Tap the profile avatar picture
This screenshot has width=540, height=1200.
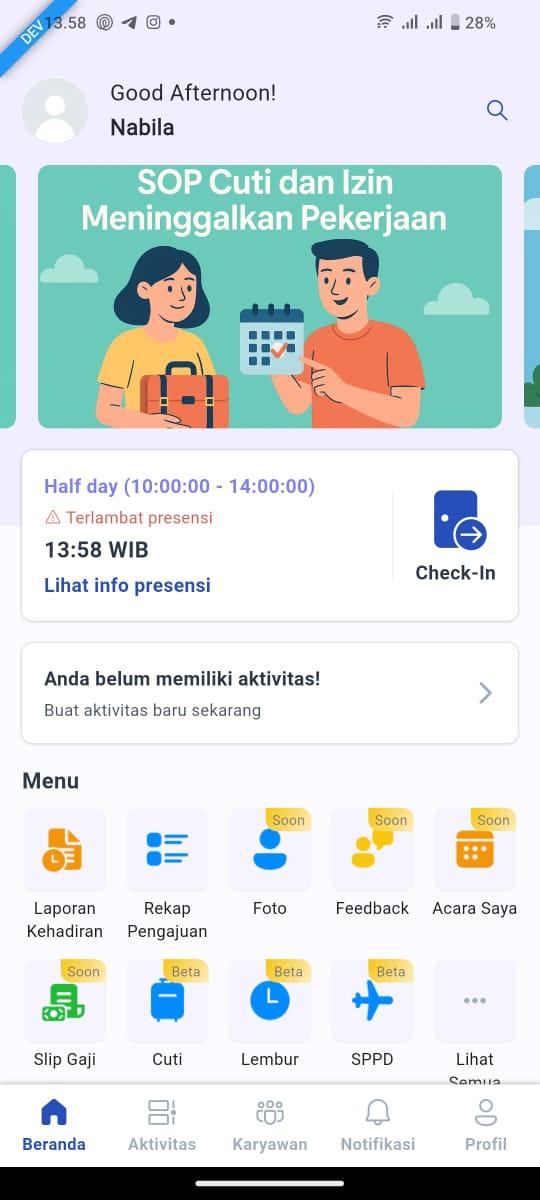tap(55, 110)
